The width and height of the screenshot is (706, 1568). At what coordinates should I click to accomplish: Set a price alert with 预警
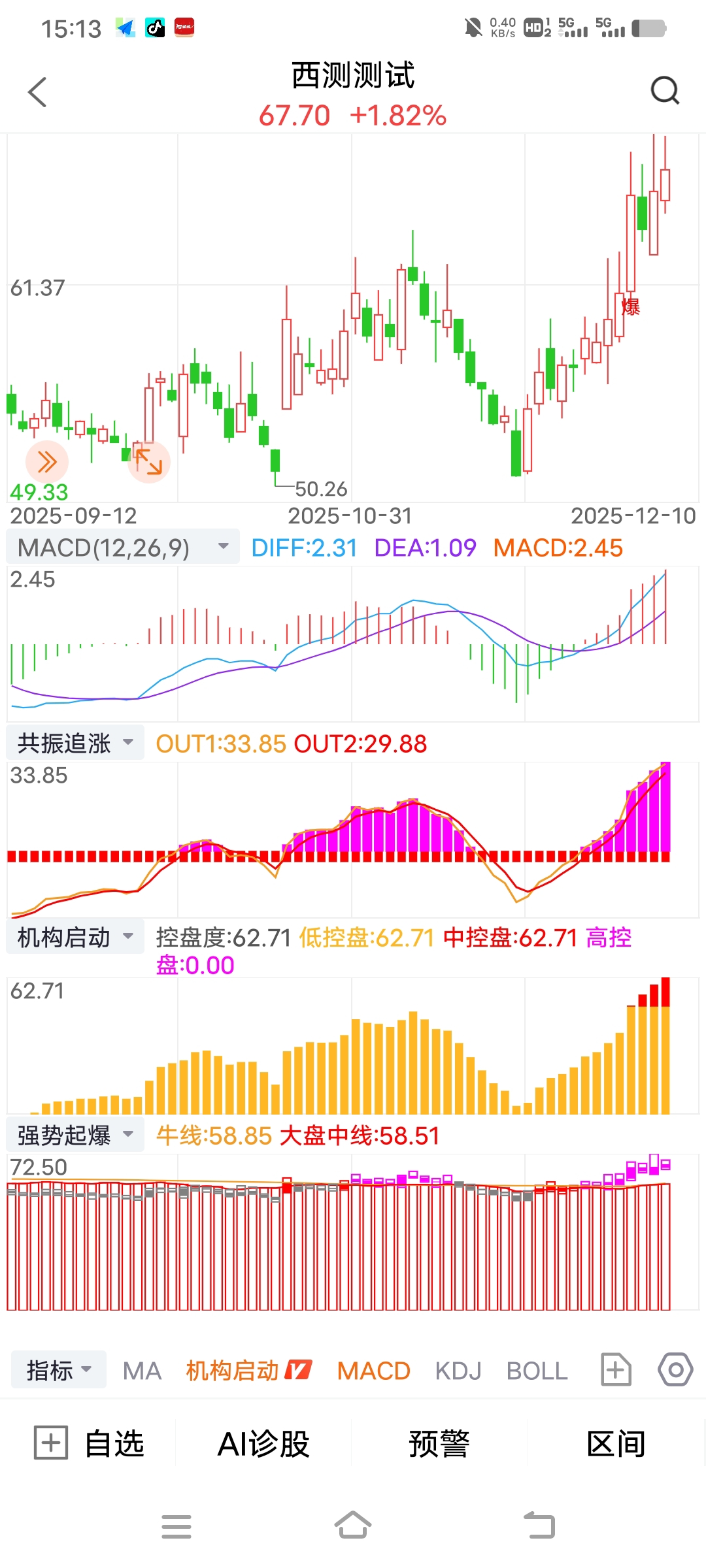pyautogui.click(x=439, y=1444)
